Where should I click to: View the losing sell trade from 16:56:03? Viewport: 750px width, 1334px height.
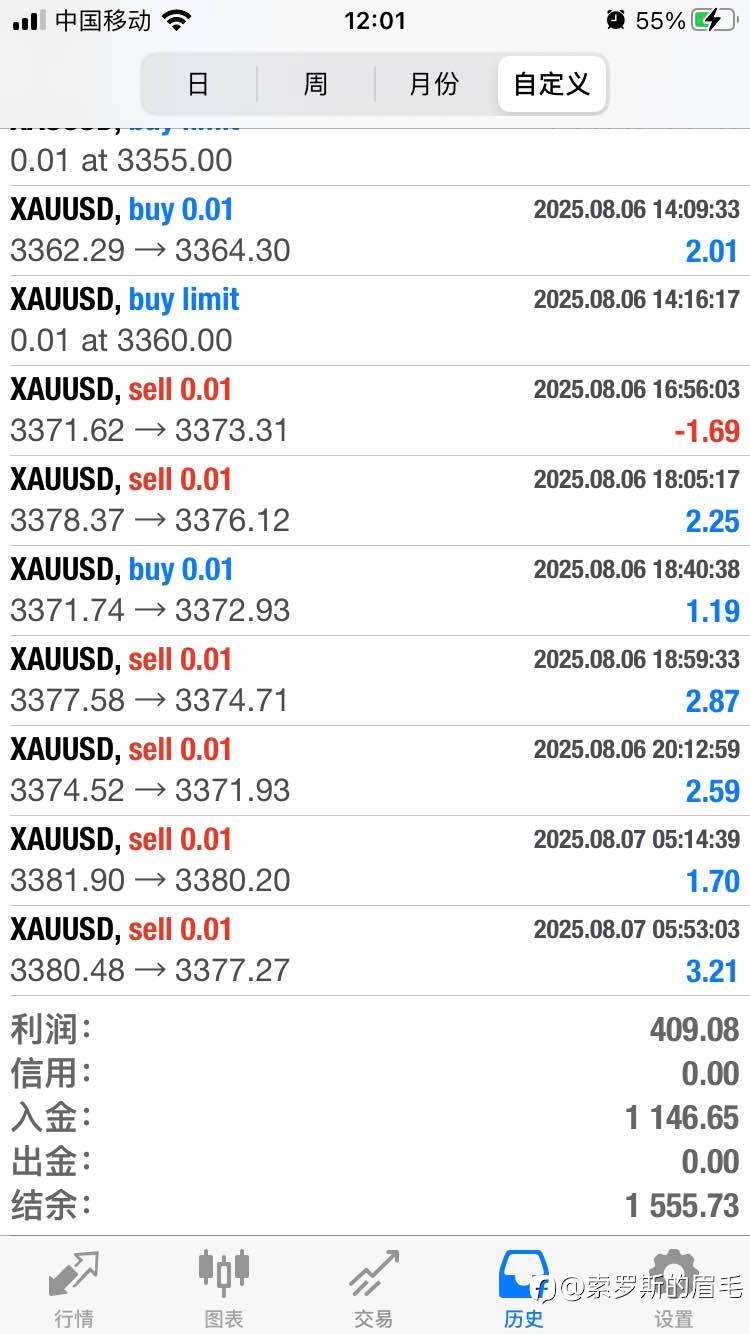(x=375, y=410)
